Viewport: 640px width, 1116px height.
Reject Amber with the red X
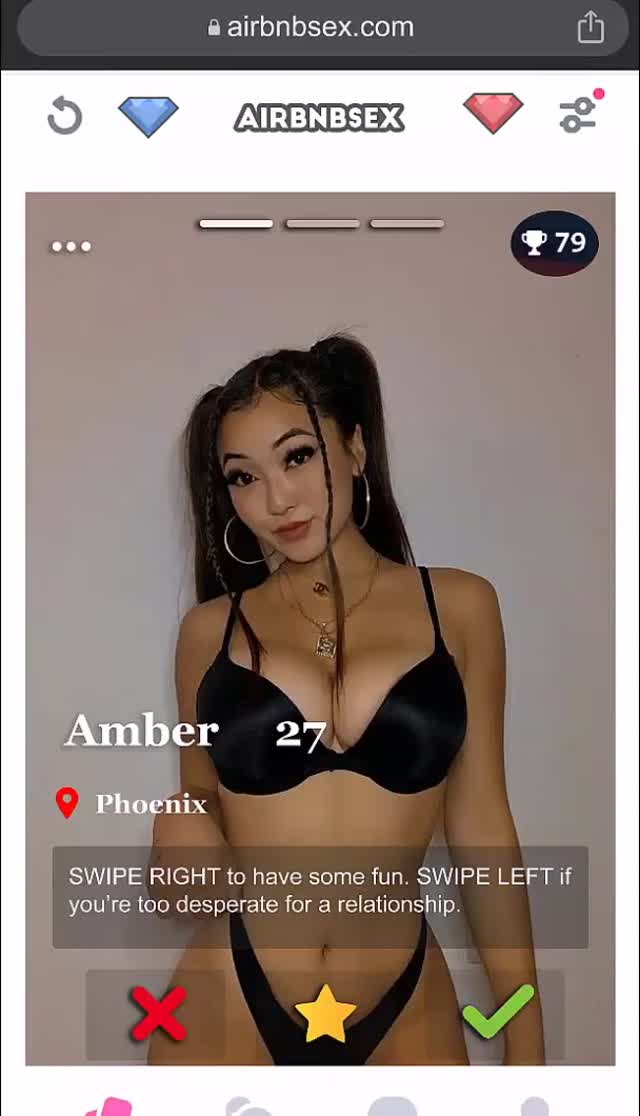click(158, 1012)
